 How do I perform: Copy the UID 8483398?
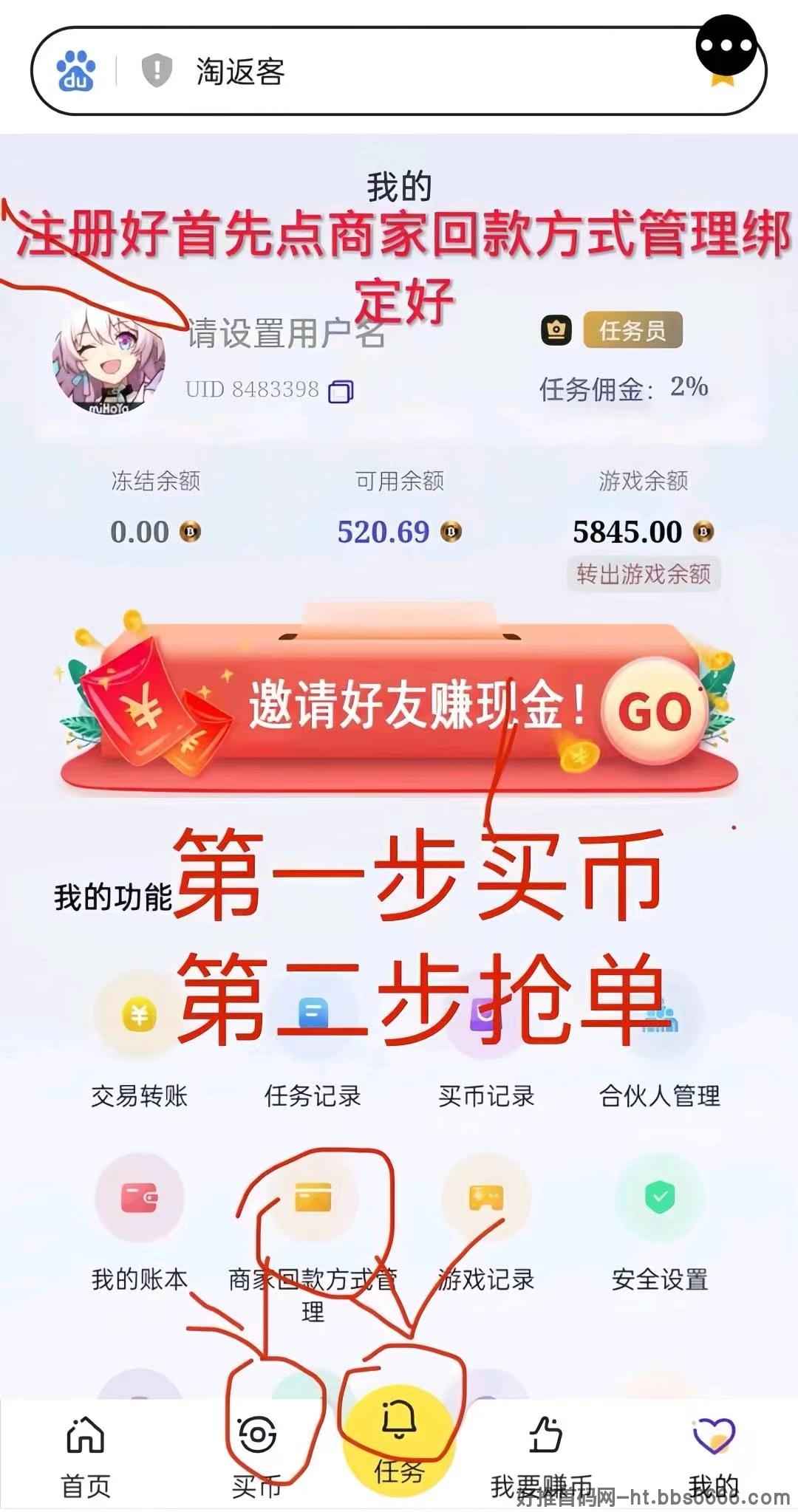[341, 391]
